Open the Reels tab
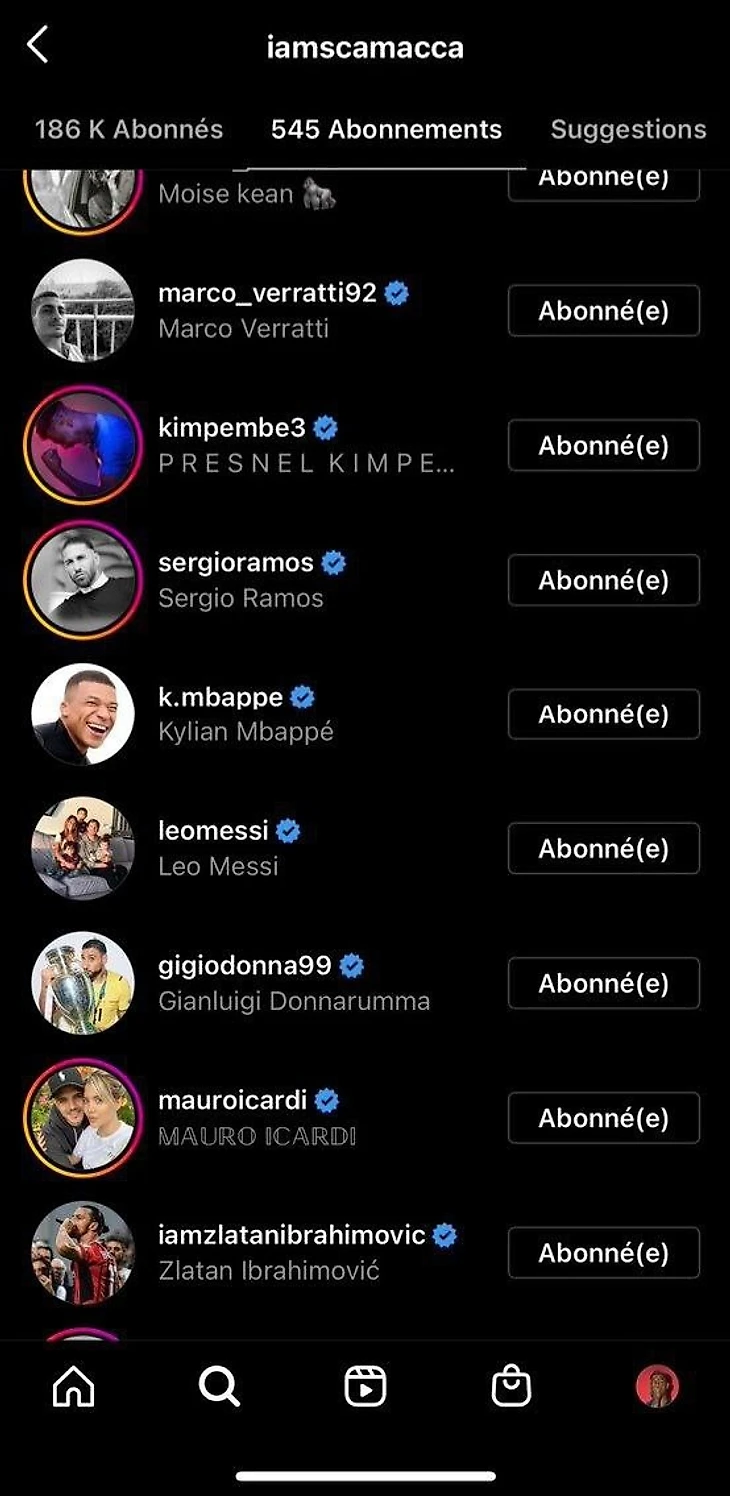The width and height of the screenshot is (730, 1496). tap(365, 1387)
